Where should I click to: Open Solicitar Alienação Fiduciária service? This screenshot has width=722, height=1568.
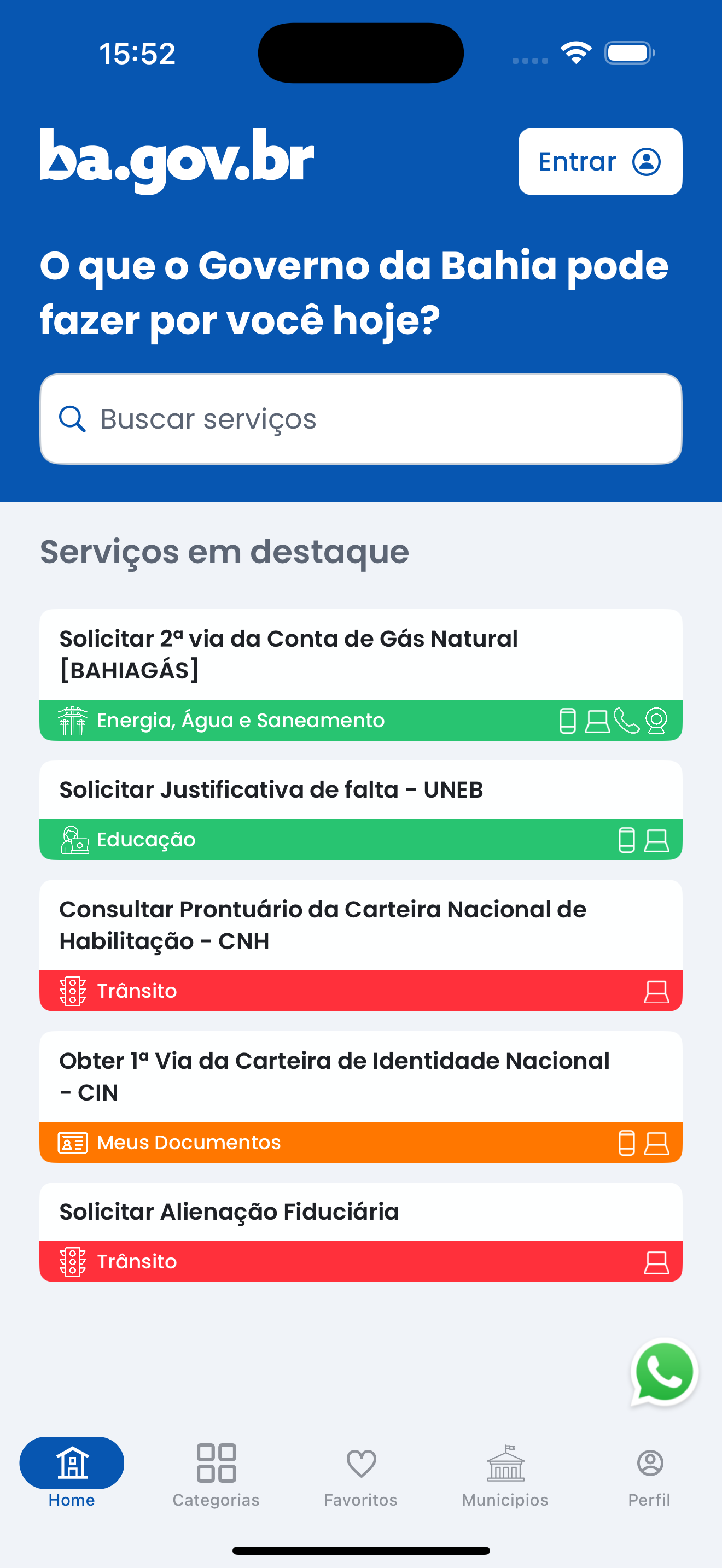[x=360, y=1232]
